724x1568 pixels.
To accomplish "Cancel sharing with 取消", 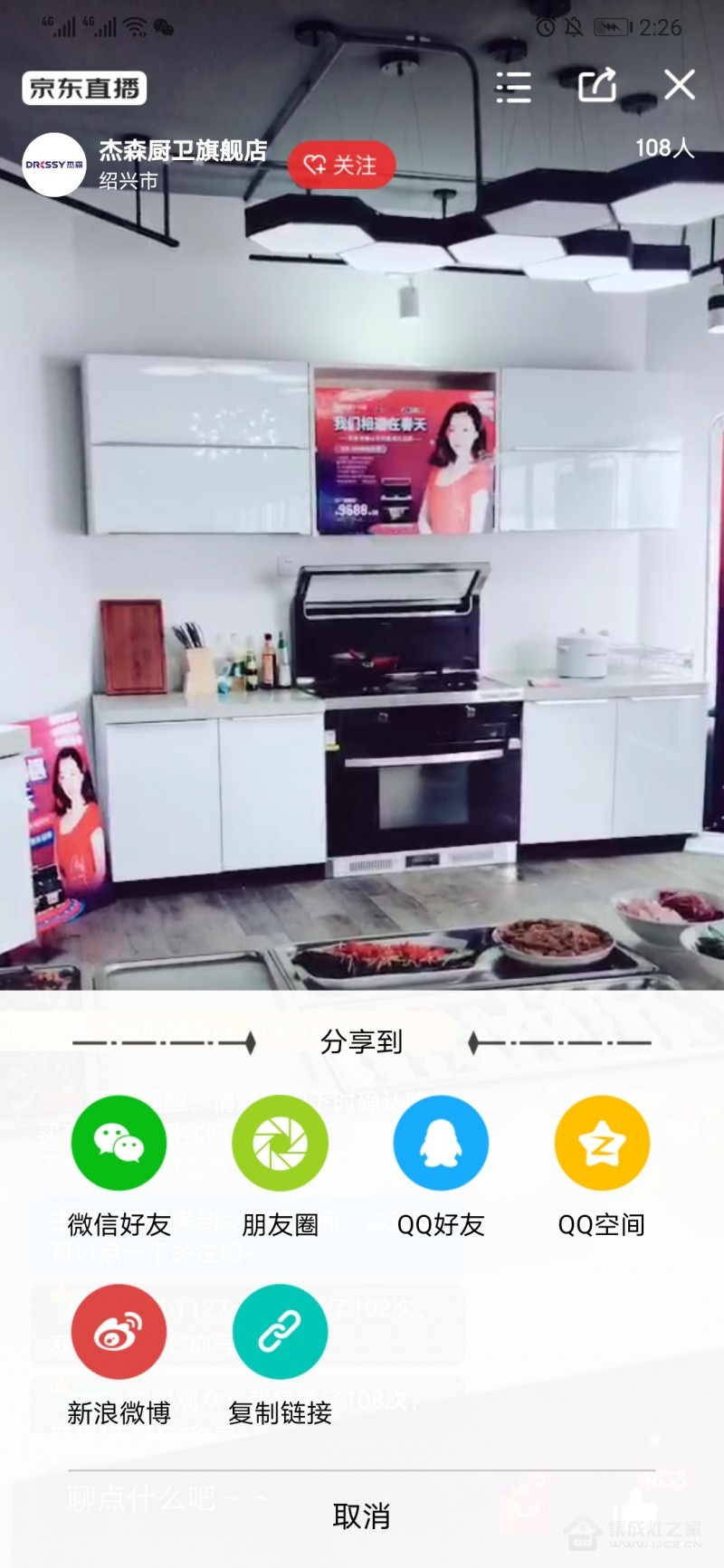I will [361, 1516].
